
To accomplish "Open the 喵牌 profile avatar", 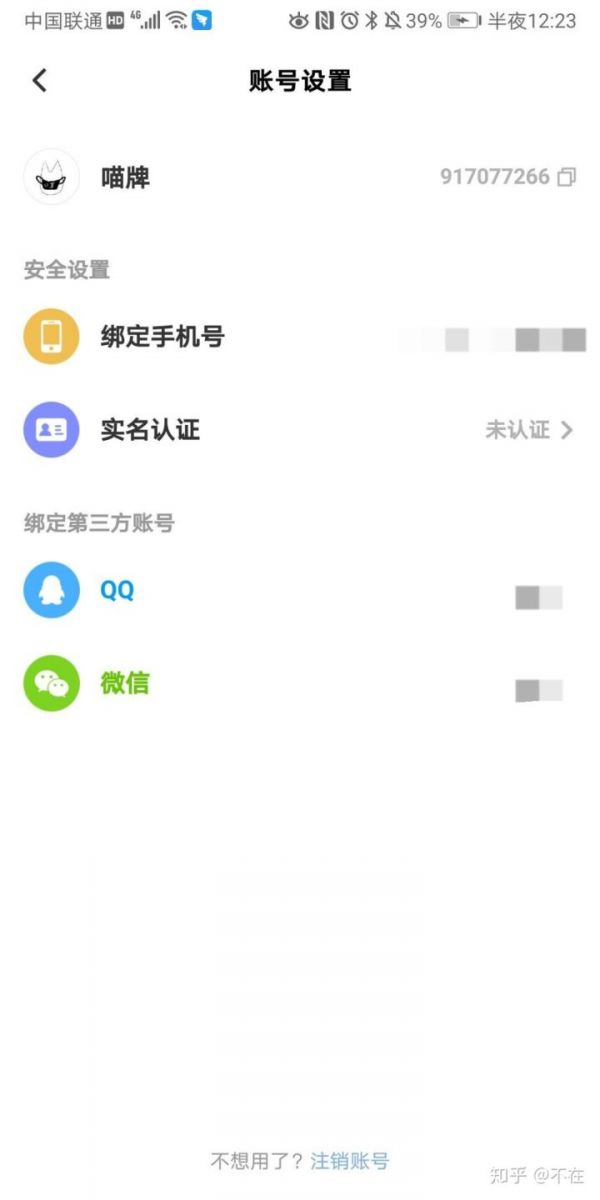I will coord(51,178).
